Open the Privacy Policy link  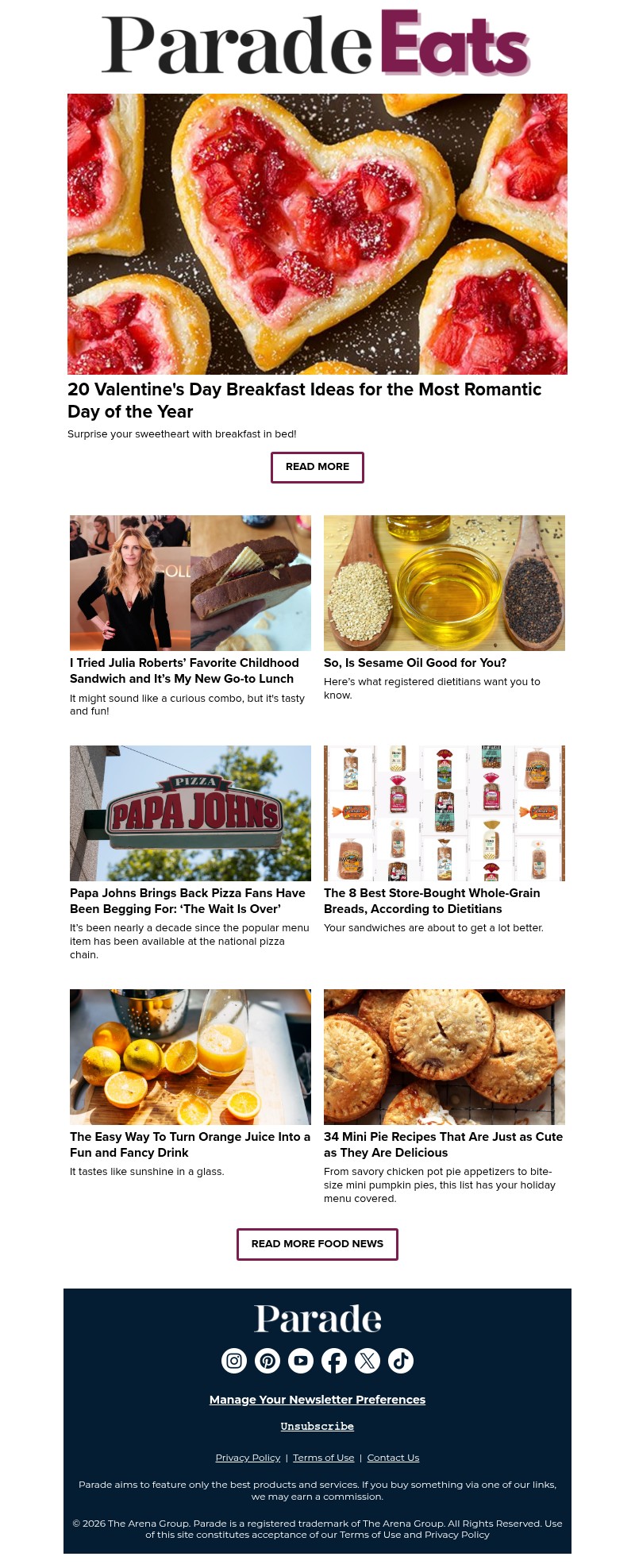click(x=248, y=1457)
